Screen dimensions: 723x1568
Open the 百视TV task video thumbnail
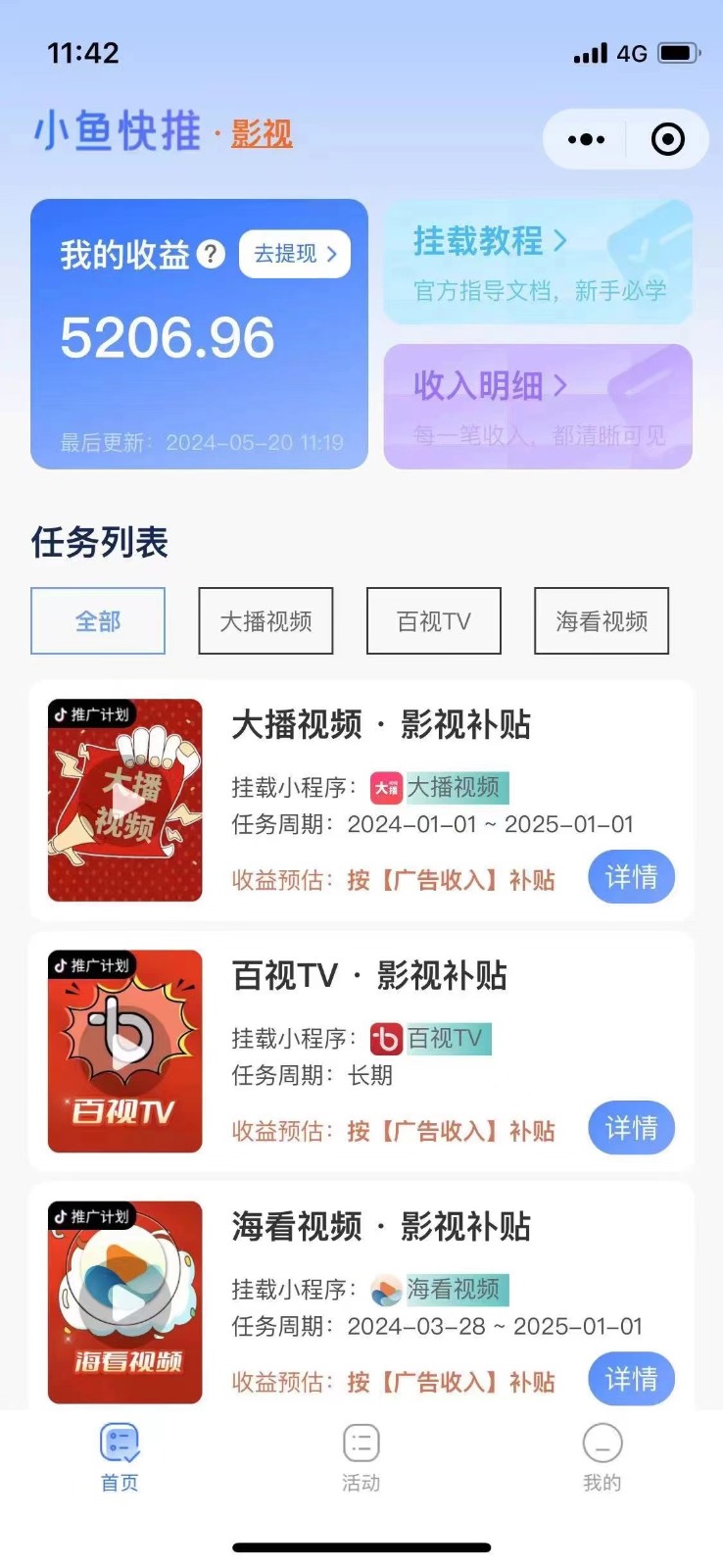123,1053
